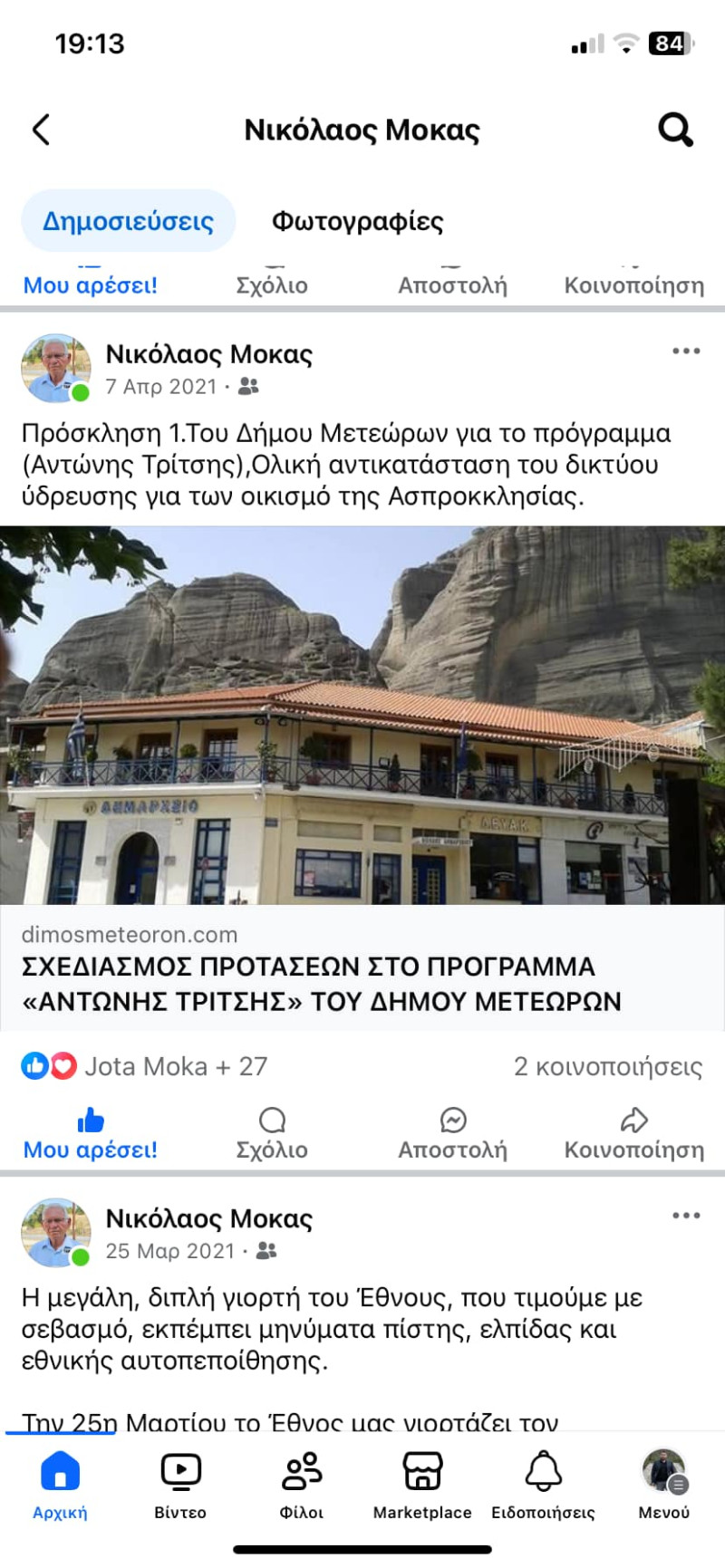
Task: Comment on the Δήμου Μετεώρων post
Action: point(272,1134)
